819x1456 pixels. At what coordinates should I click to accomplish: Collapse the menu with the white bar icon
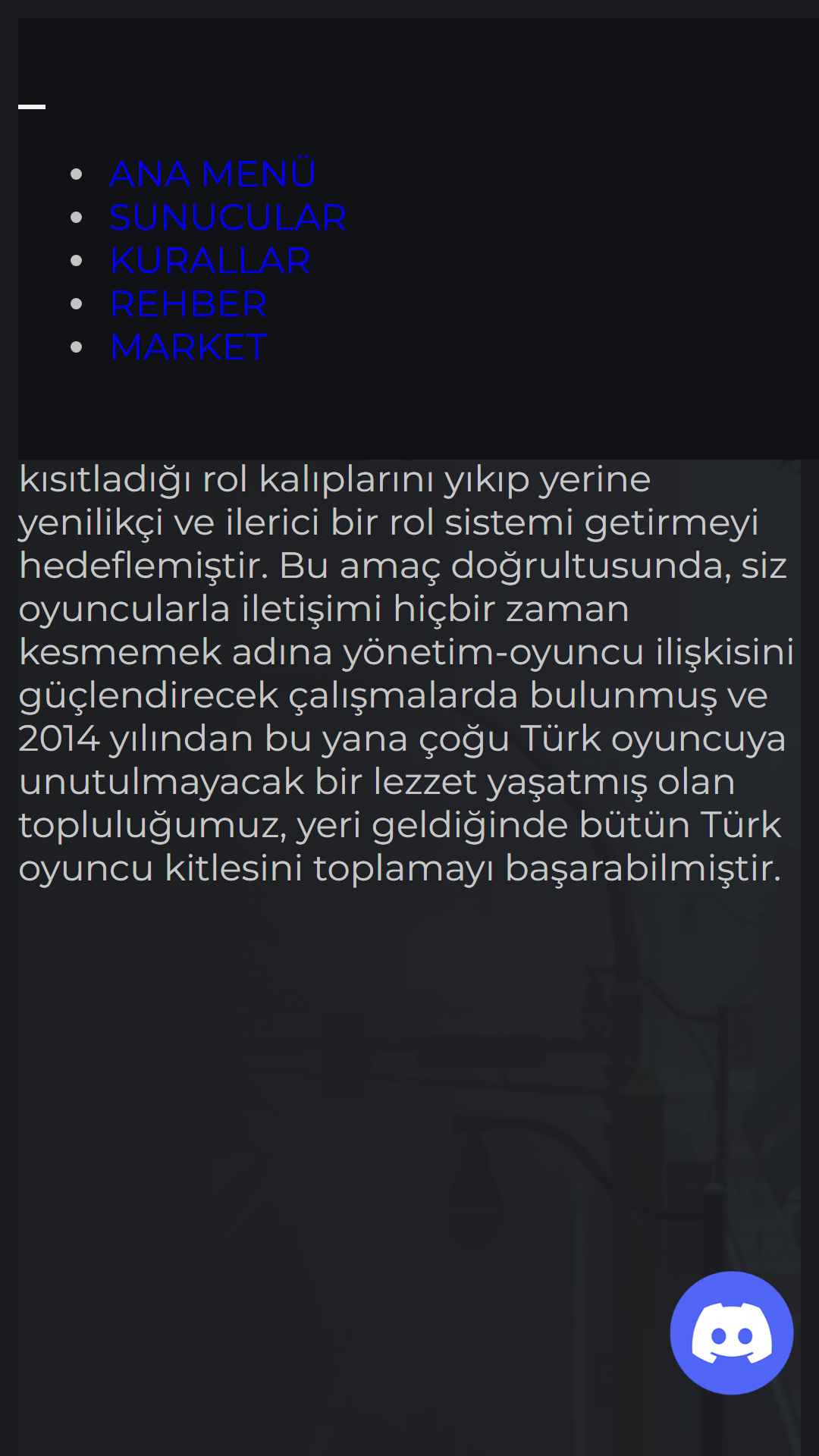[x=32, y=107]
